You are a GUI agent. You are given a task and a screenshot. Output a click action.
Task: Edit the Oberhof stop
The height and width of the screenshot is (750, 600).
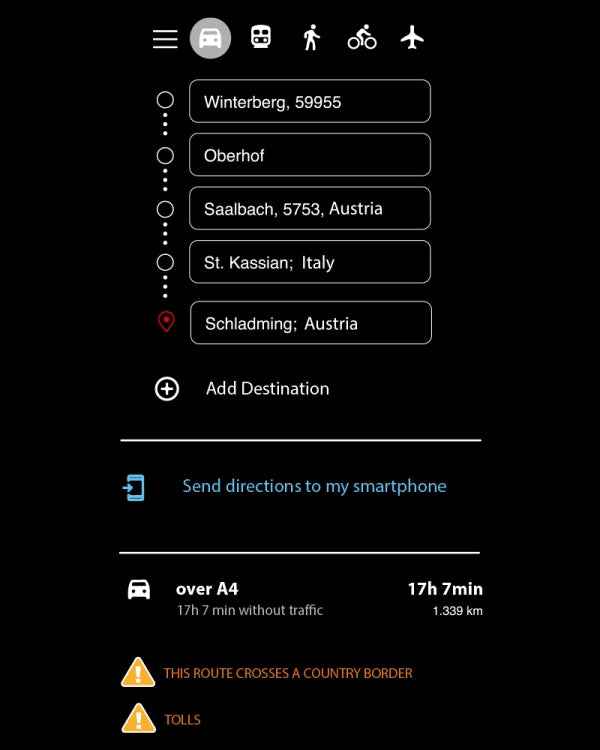tap(310, 155)
